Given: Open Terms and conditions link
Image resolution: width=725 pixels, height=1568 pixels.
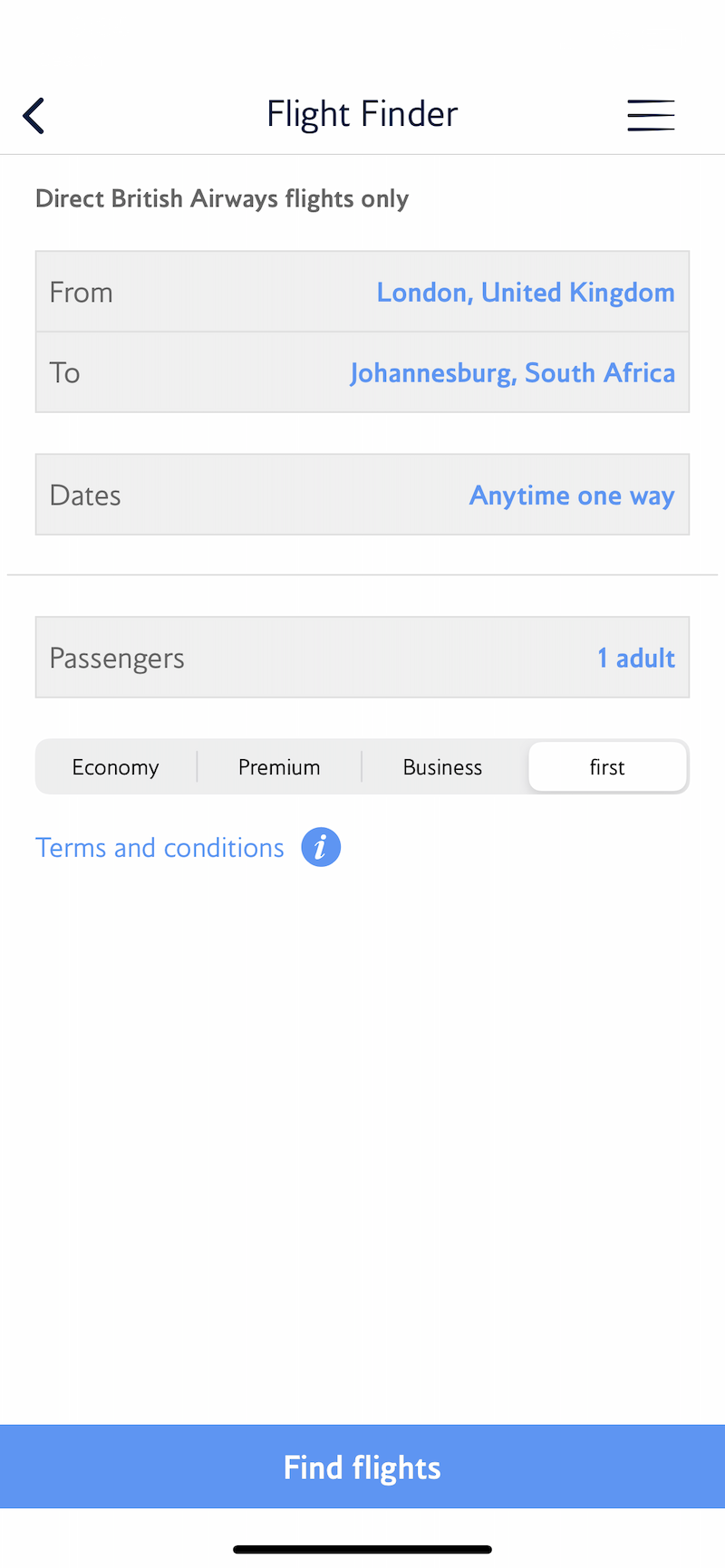Looking at the screenshot, I should coord(159,848).
